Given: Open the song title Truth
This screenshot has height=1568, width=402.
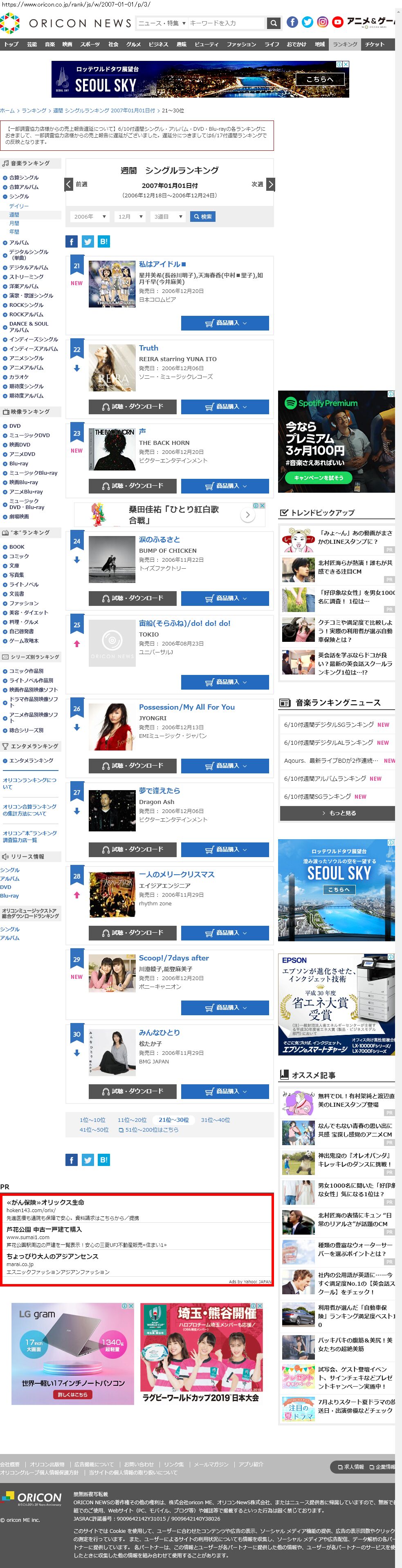Looking at the screenshot, I should [x=148, y=348].
